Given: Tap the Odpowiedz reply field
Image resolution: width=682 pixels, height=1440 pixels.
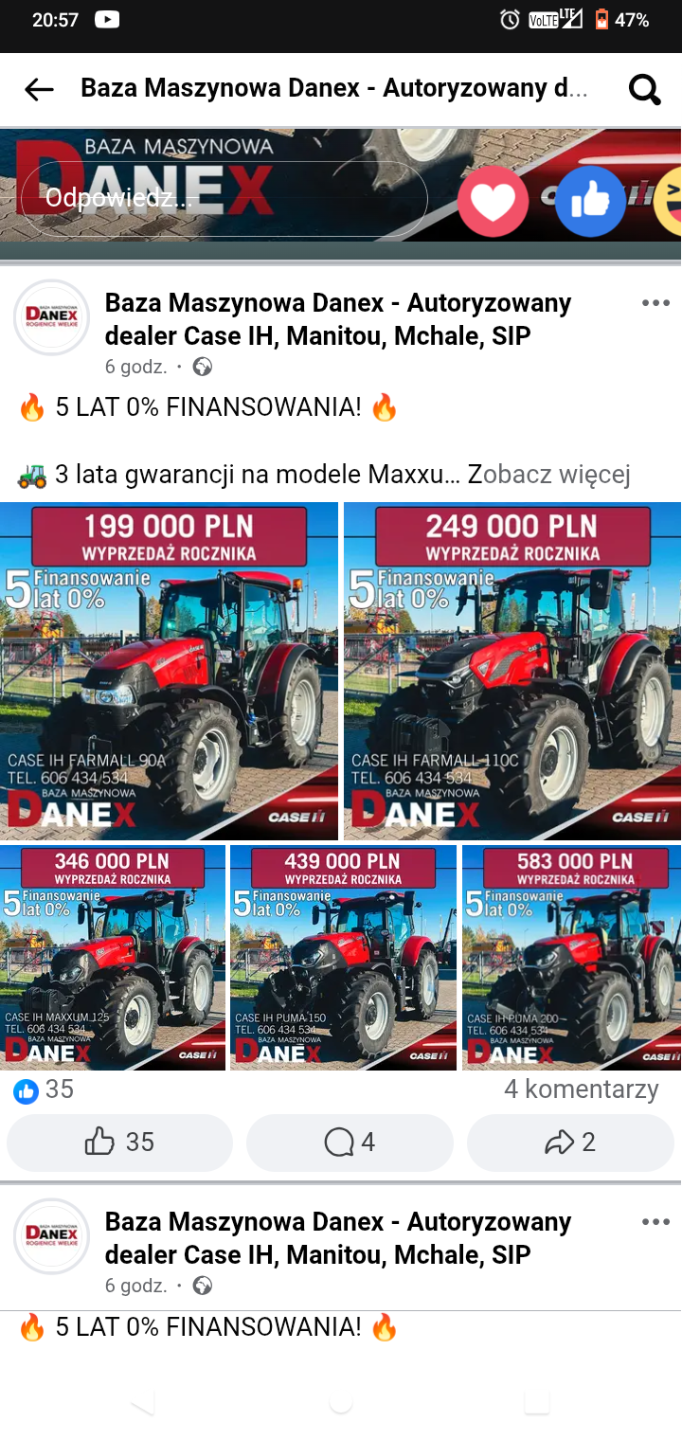Looking at the screenshot, I should (224, 198).
